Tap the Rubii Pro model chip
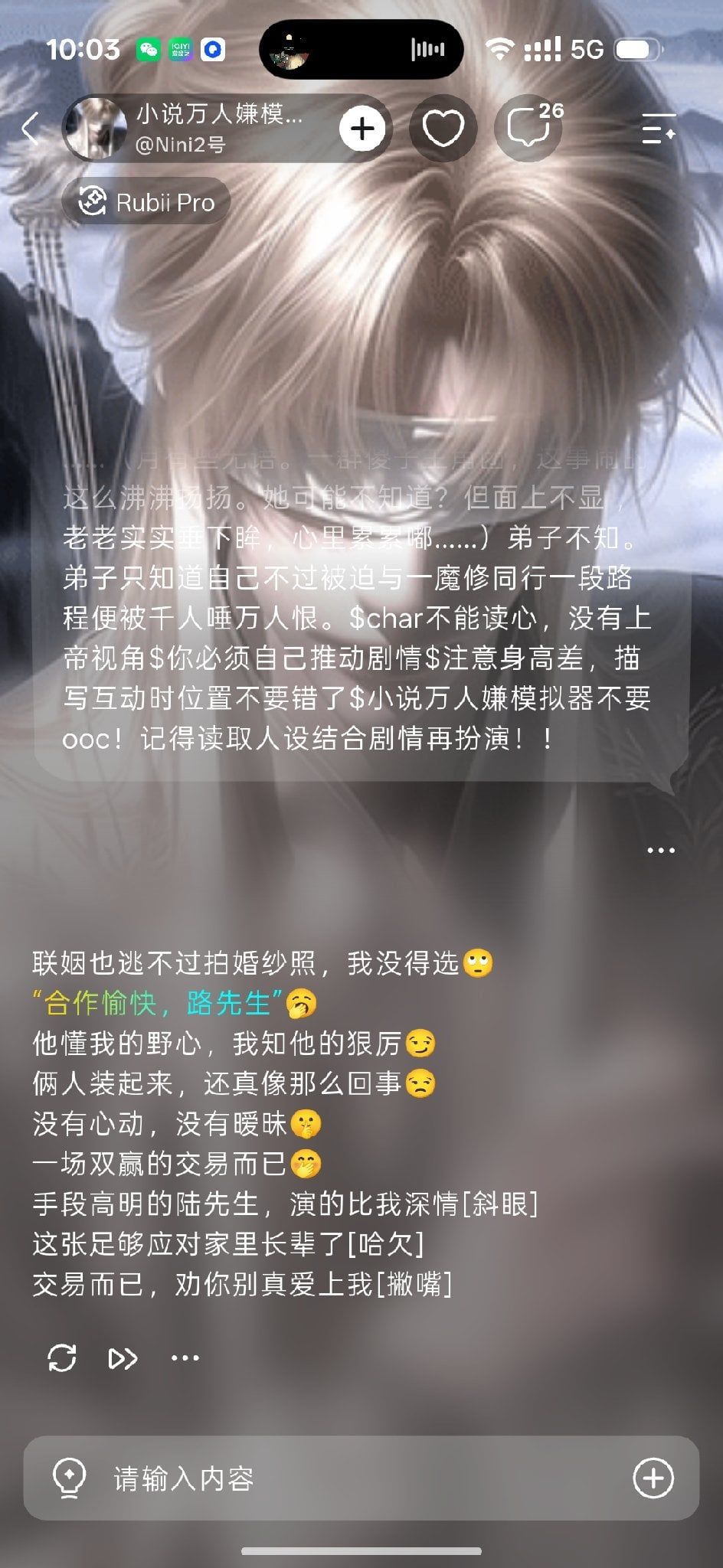Image resolution: width=723 pixels, height=1568 pixels. point(146,203)
